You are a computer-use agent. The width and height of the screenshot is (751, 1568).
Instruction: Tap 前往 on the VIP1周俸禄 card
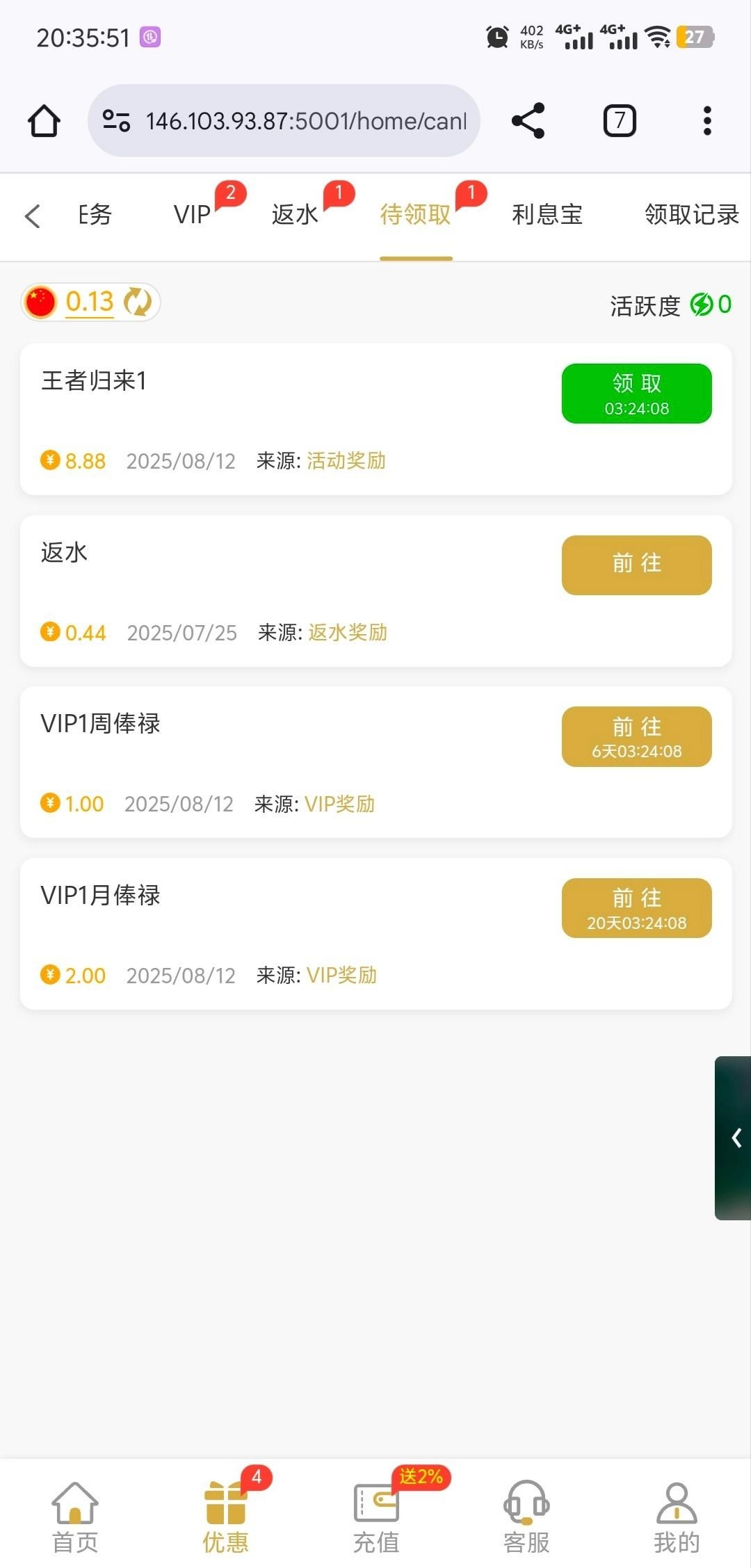pyautogui.click(x=636, y=737)
